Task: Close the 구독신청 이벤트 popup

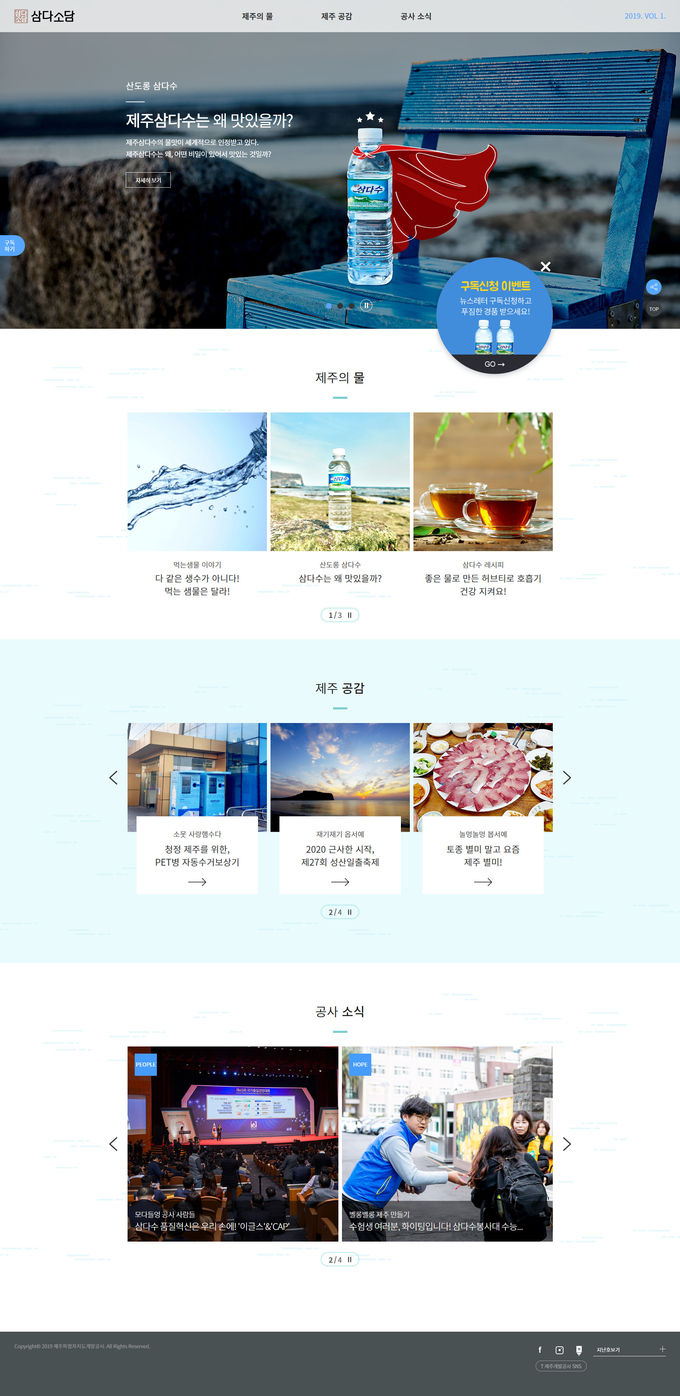Action: (545, 266)
